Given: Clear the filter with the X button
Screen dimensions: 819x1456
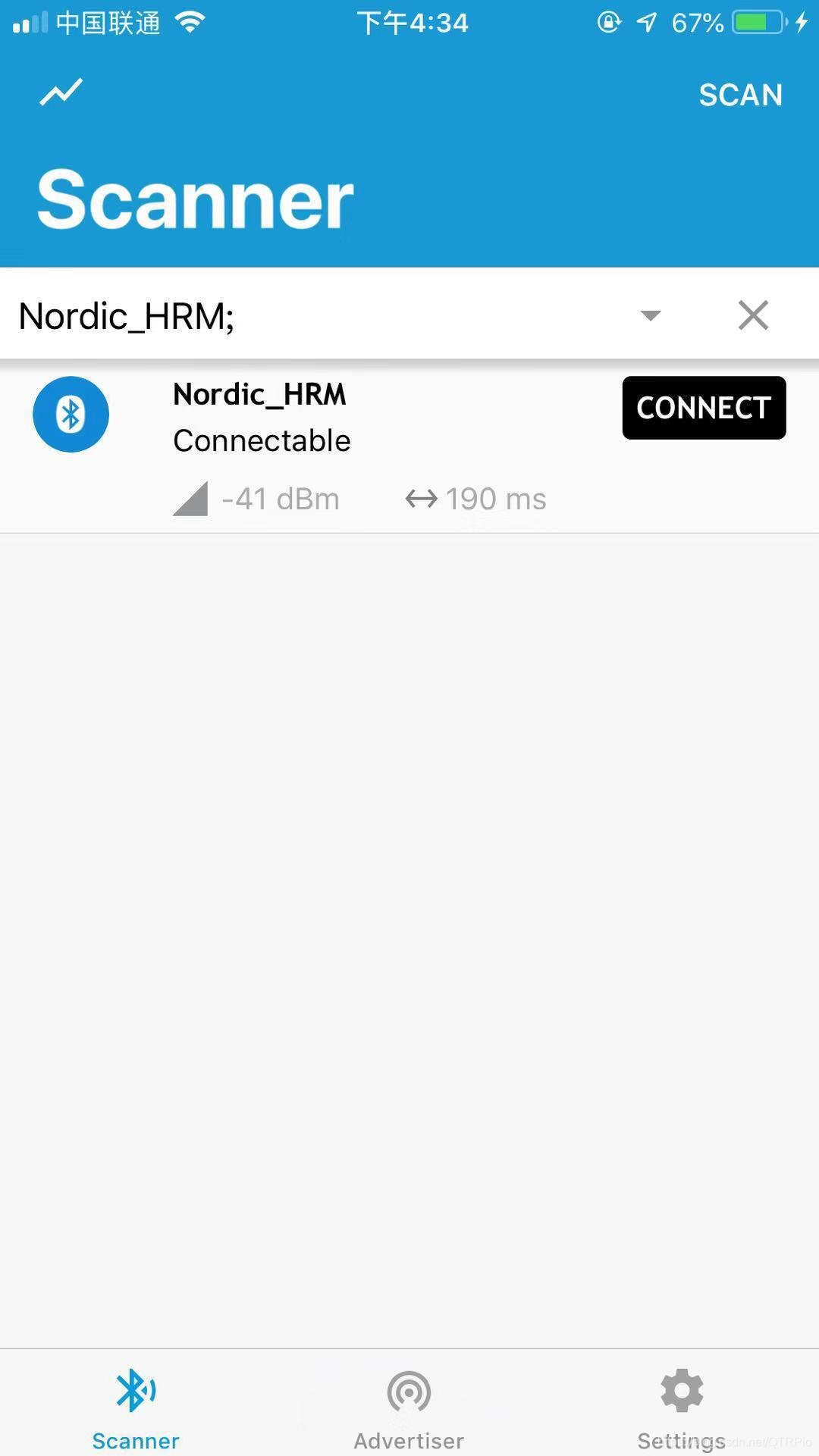Looking at the screenshot, I should 753,315.
